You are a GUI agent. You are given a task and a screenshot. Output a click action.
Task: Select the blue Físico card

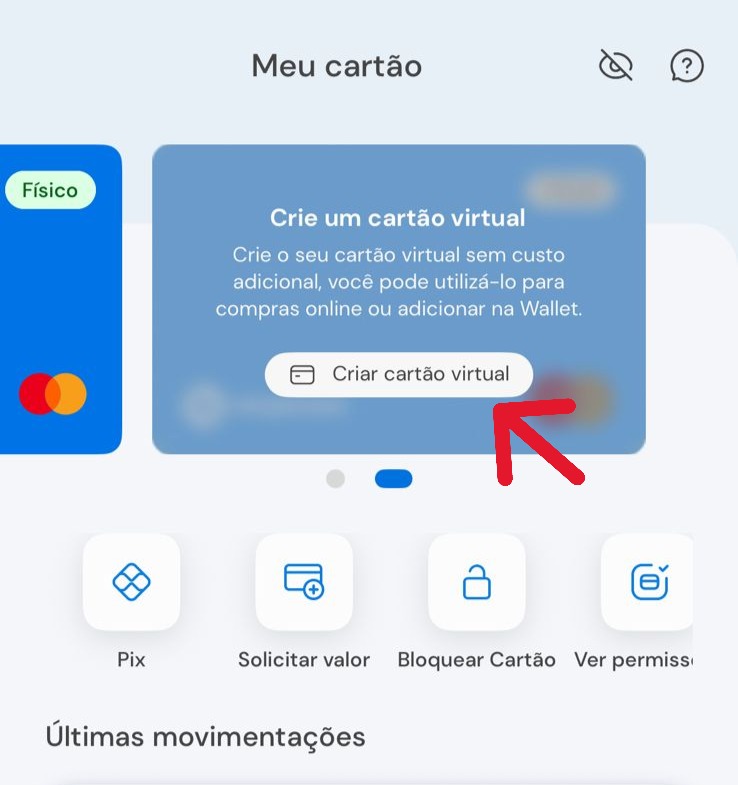(x=60, y=300)
